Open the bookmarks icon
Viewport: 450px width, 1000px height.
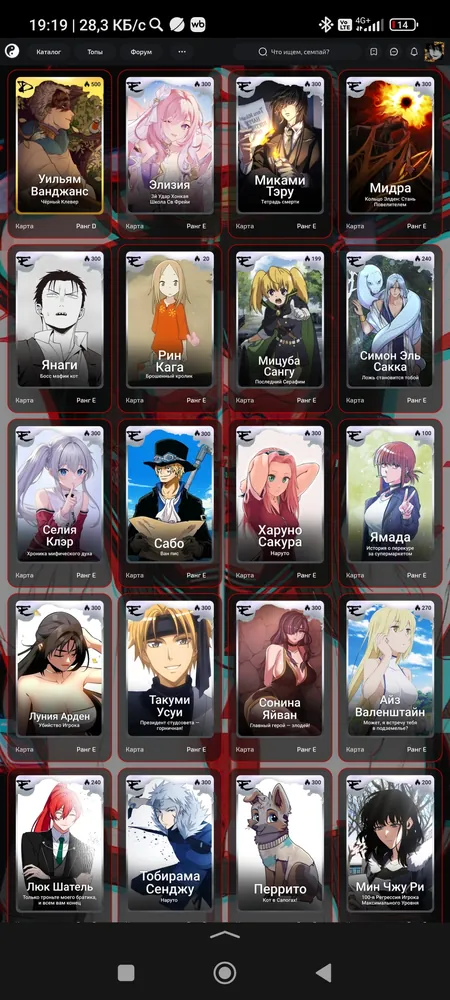[x=374, y=52]
